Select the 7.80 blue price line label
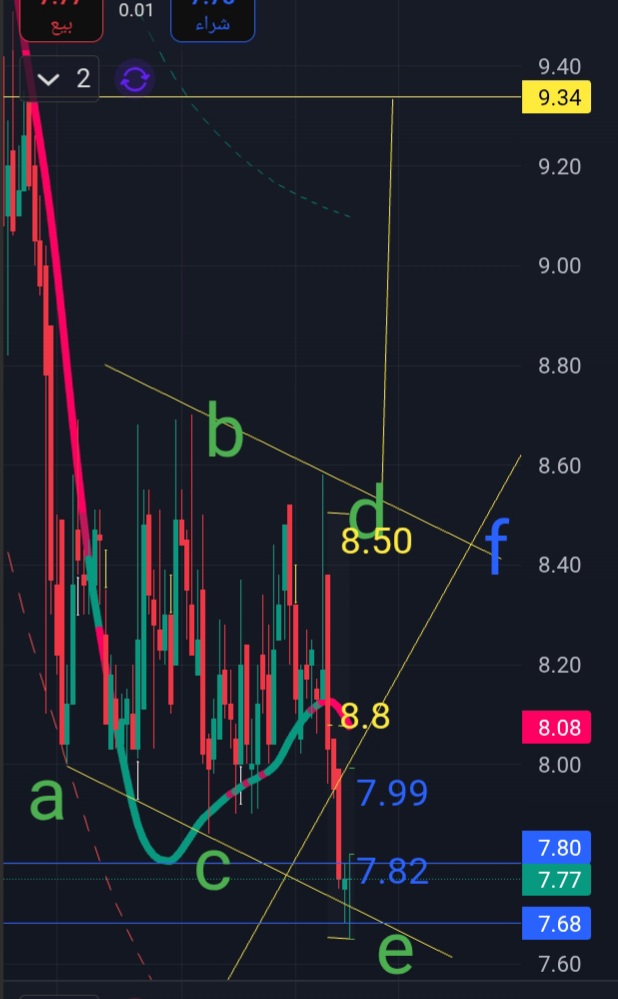 point(557,848)
